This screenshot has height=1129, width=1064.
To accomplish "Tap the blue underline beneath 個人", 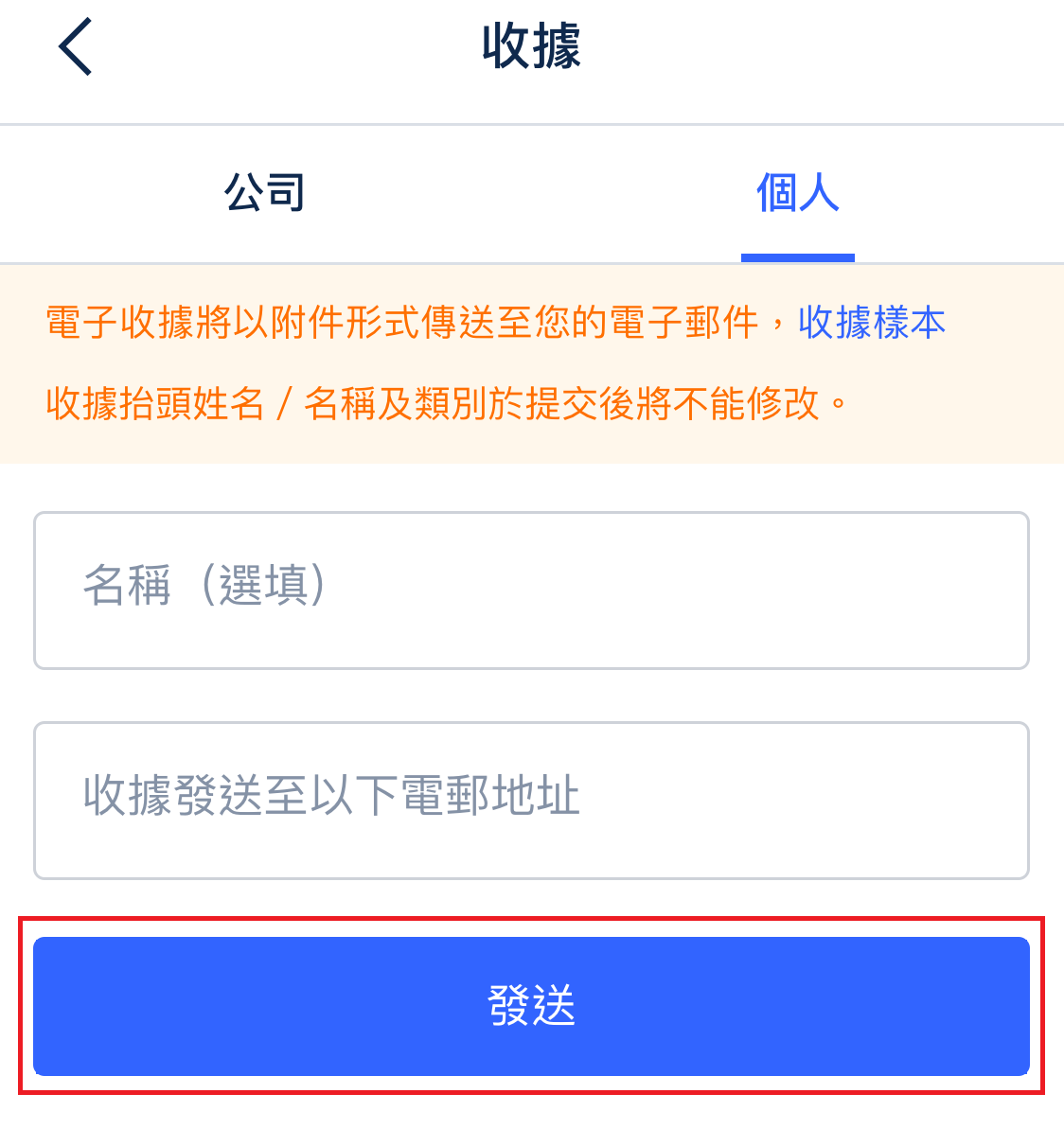I will coord(797,254).
